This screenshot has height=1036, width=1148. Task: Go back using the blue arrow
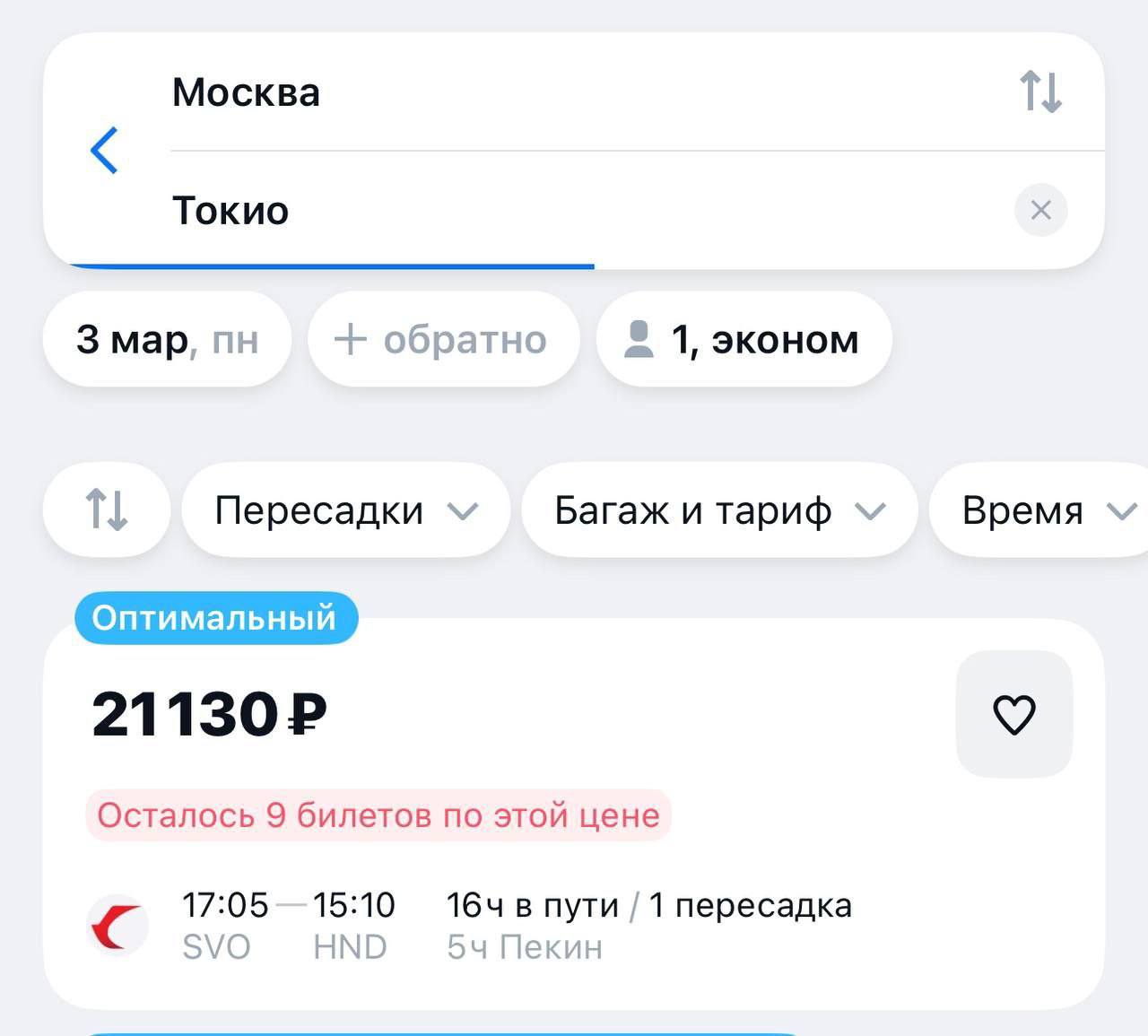104,150
